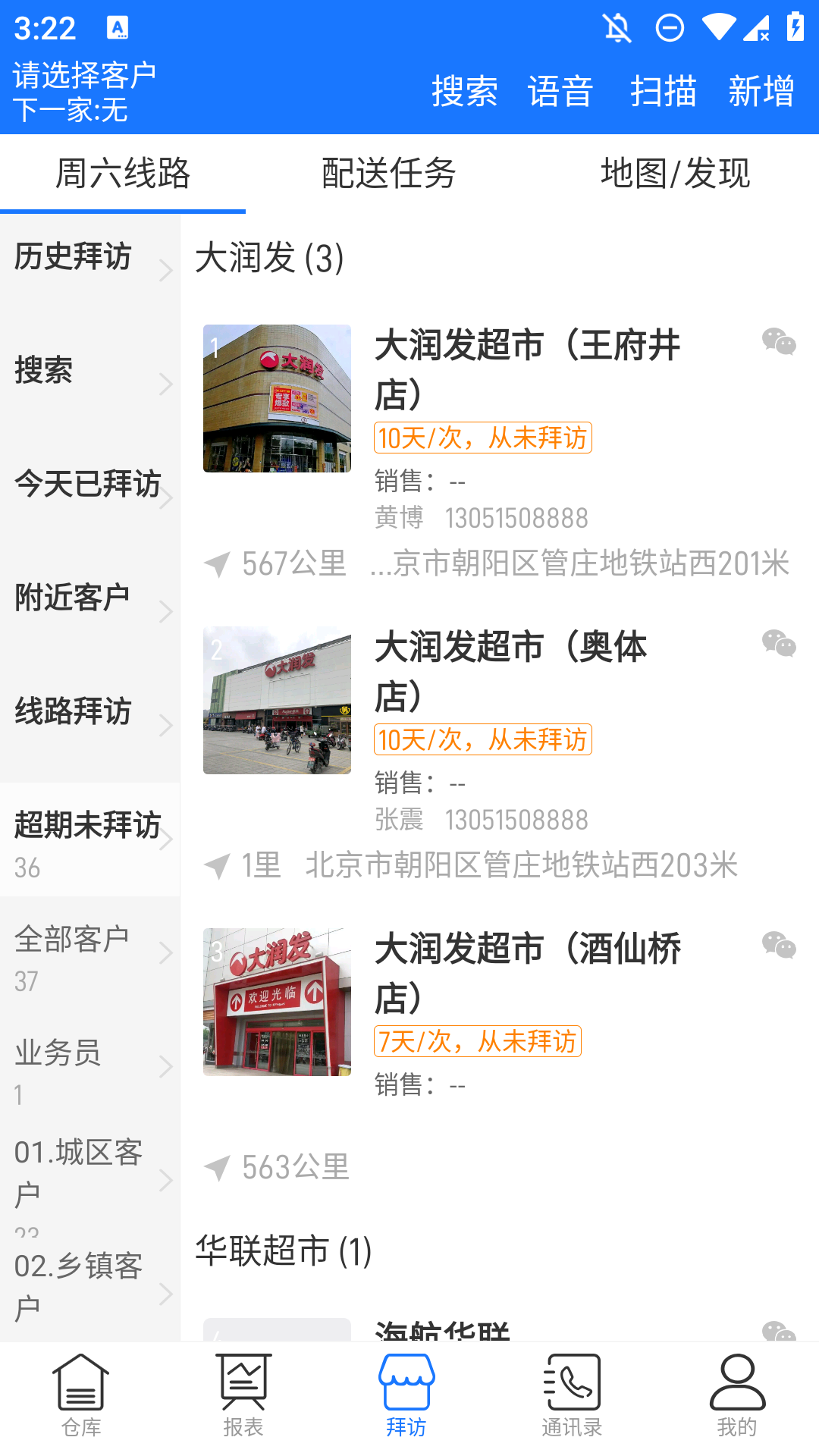The width and height of the screenshot is (819, 1456).
Task: Open 线路拜访 category
Action: click(x=89, y=712)
